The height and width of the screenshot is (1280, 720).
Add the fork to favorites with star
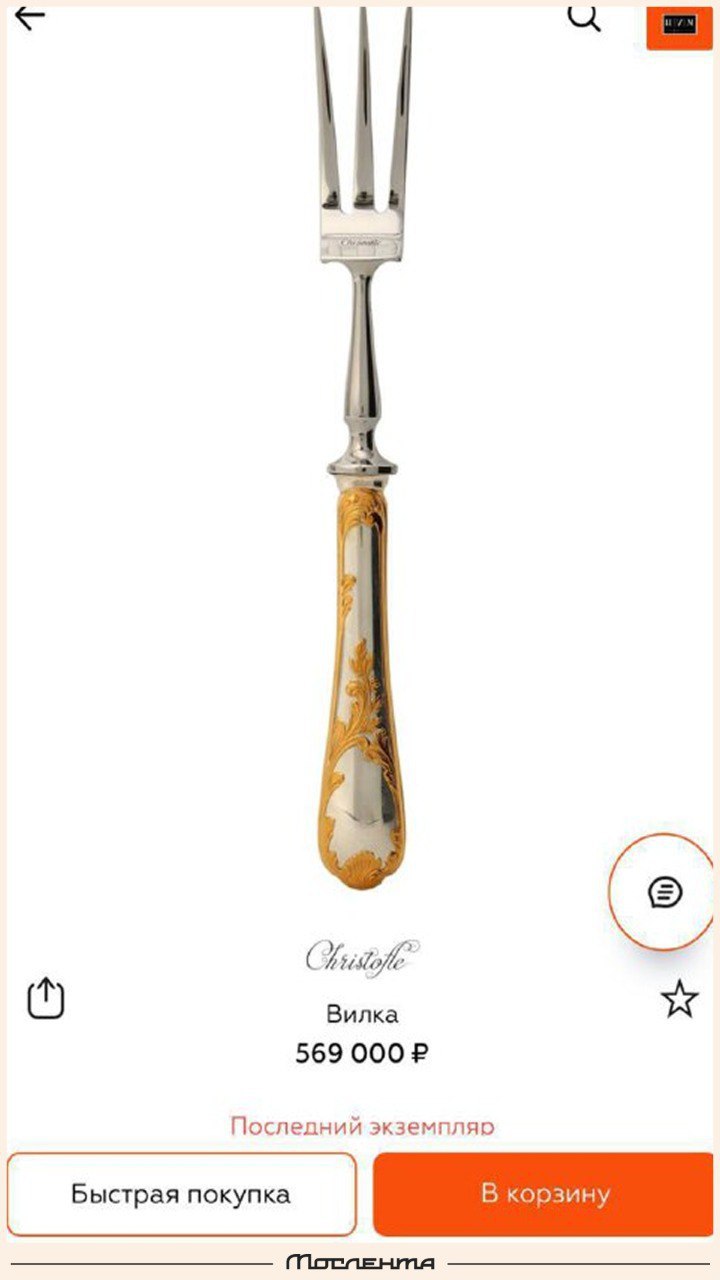[x=680, y=999]
